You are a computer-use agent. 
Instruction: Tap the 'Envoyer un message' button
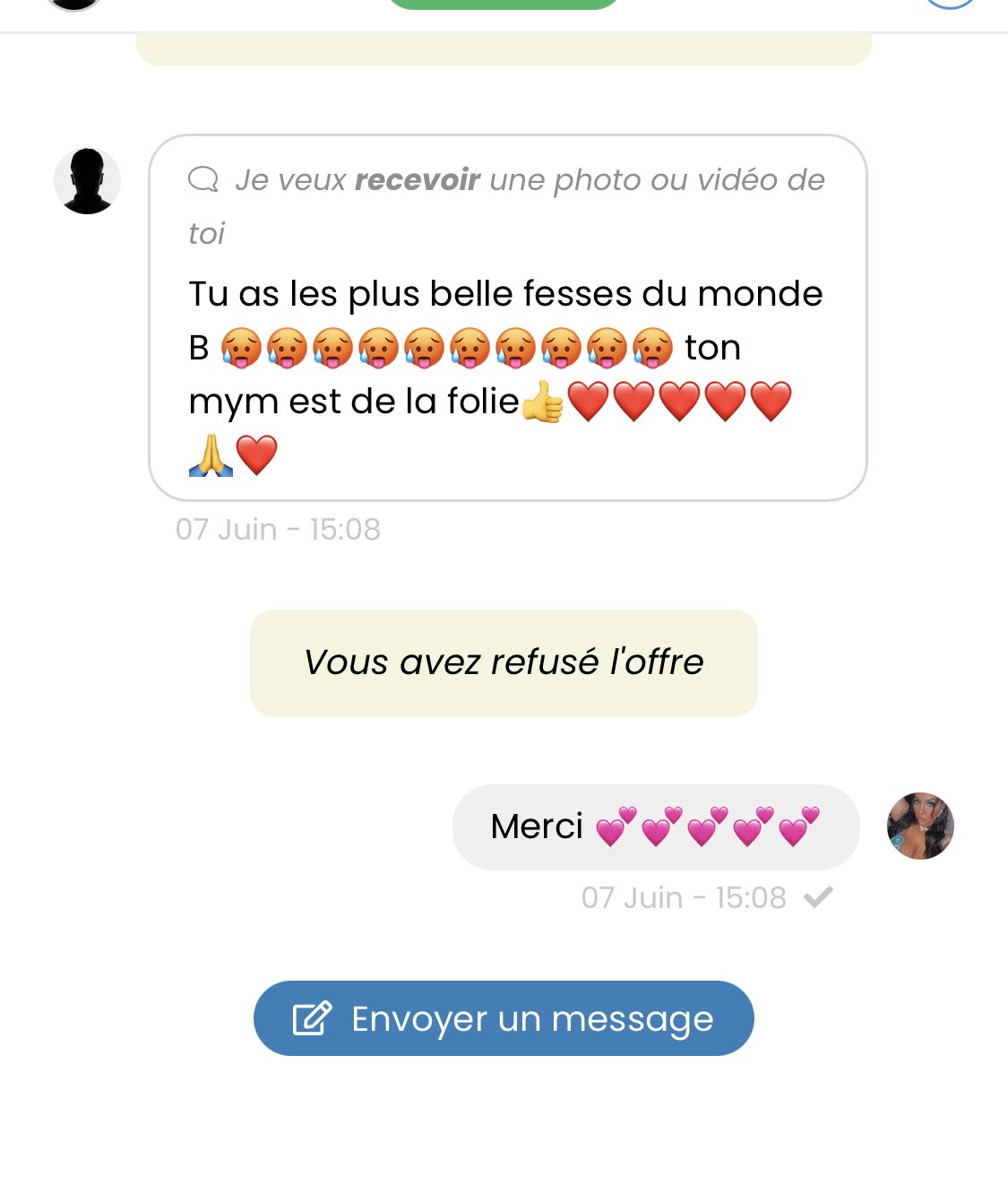coord(504,1018)
